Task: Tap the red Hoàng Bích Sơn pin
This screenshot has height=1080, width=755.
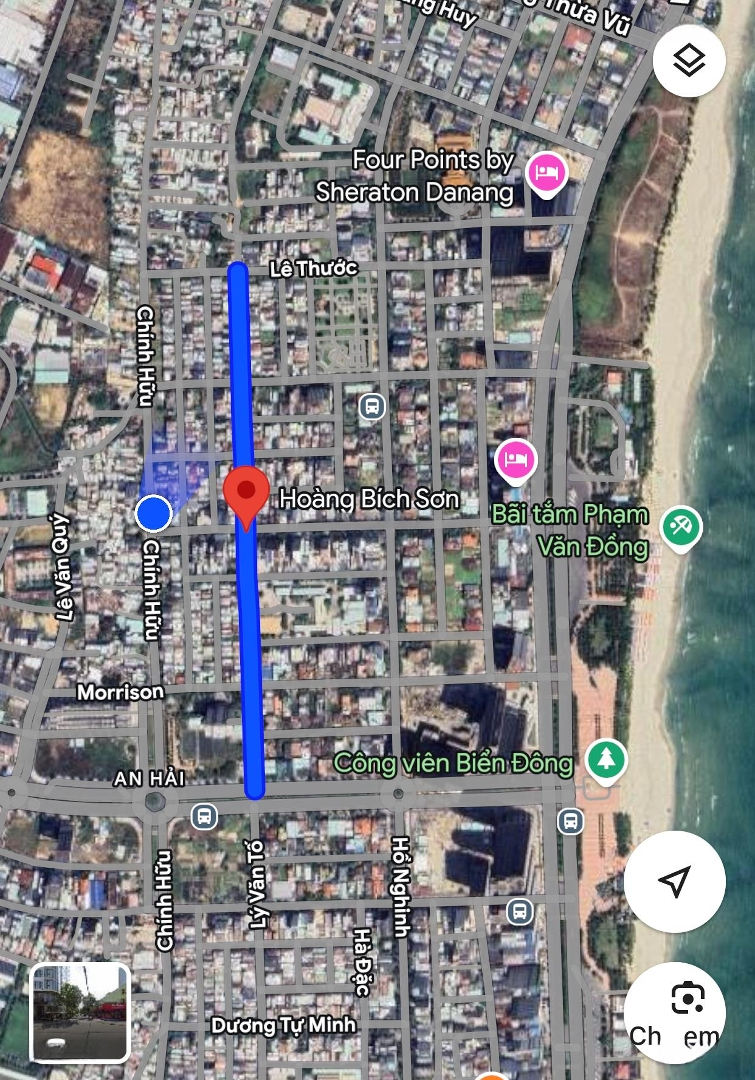Action: pos(245,495)
